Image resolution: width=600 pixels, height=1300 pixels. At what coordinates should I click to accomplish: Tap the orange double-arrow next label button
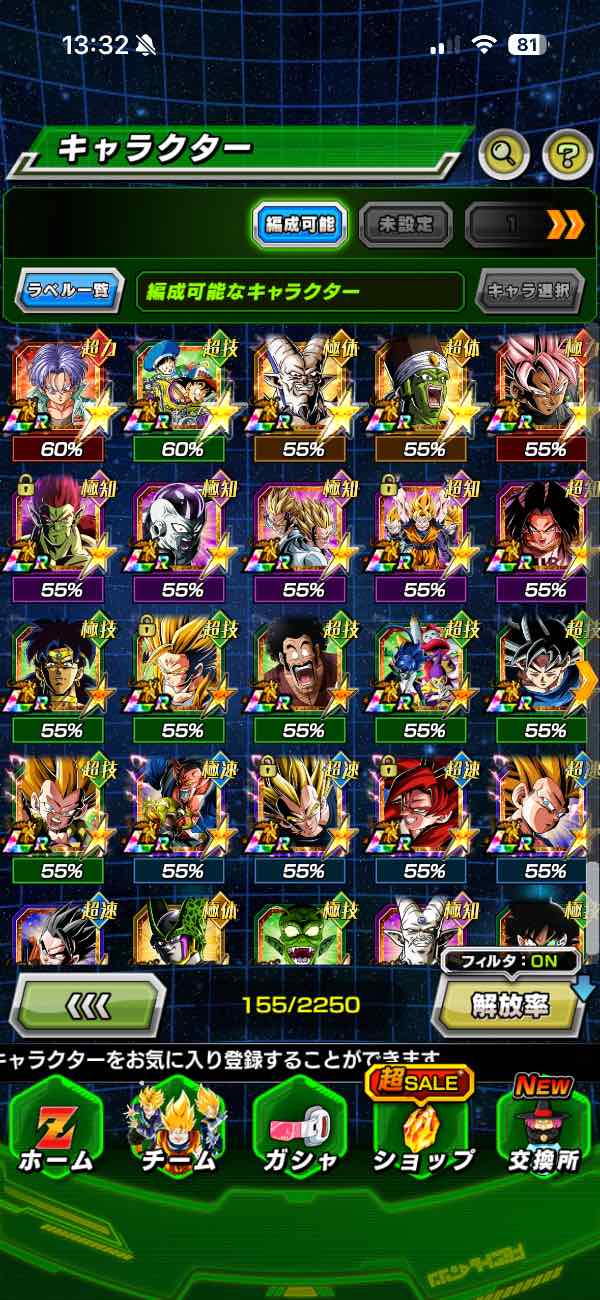click(x=565, y=225)
